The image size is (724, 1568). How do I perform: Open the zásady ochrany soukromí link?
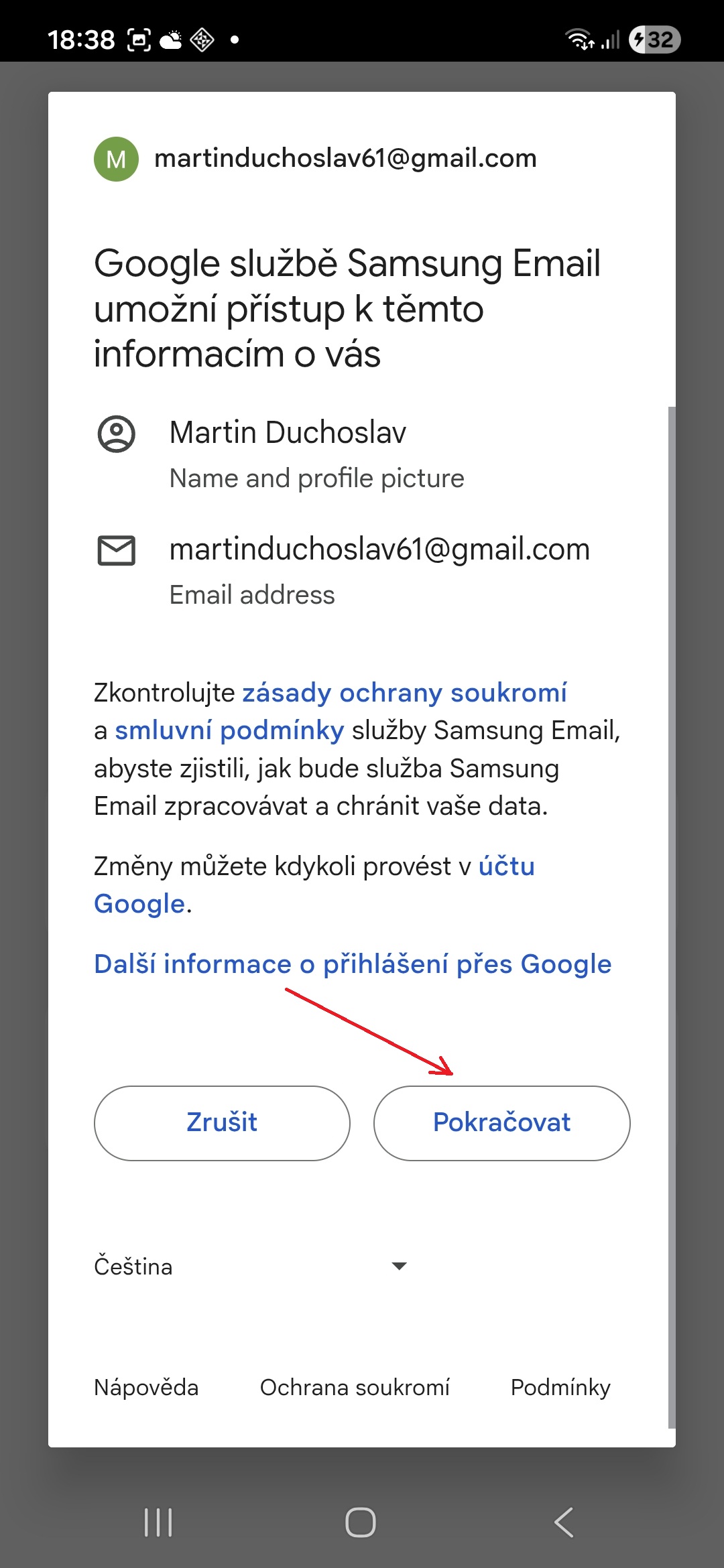pyautogui.click(x=404, y=693)
